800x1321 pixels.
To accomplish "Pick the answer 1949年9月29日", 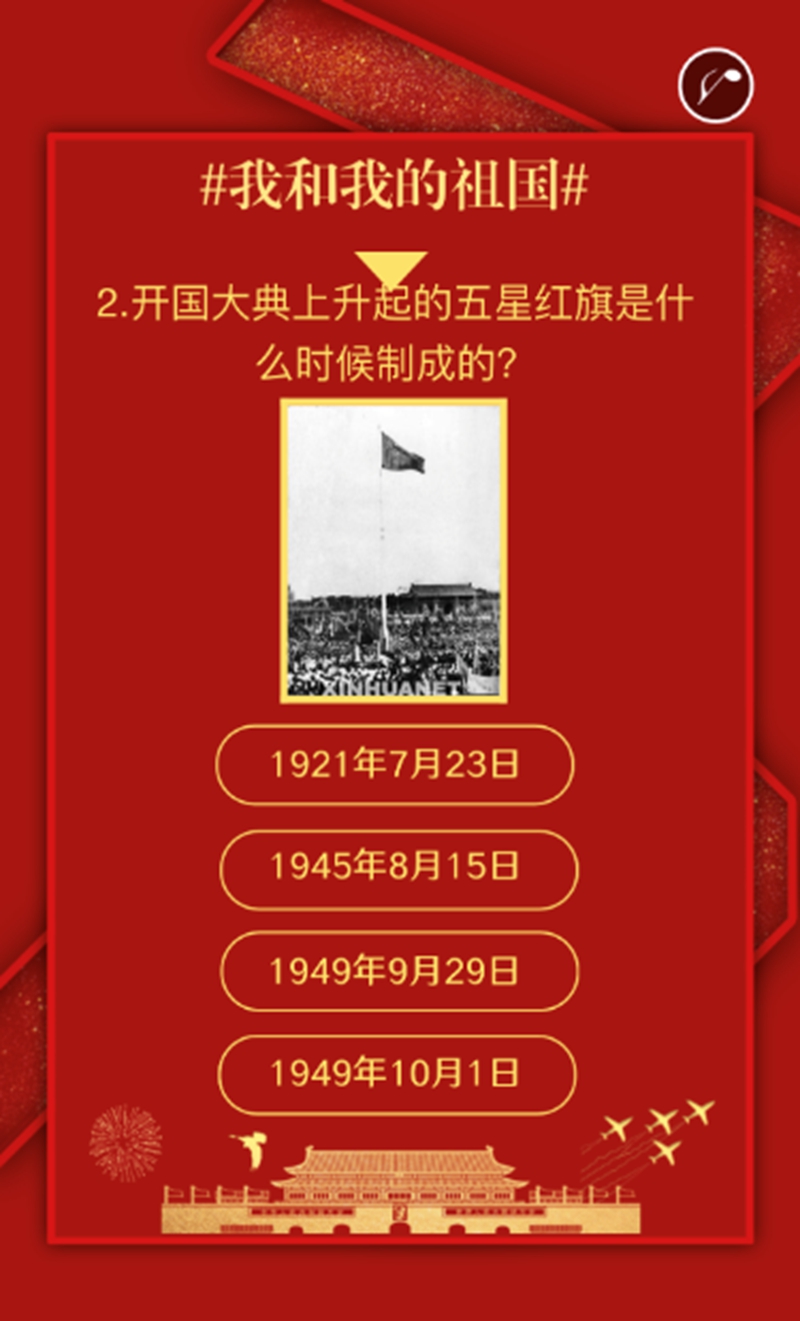I will 398,971.
